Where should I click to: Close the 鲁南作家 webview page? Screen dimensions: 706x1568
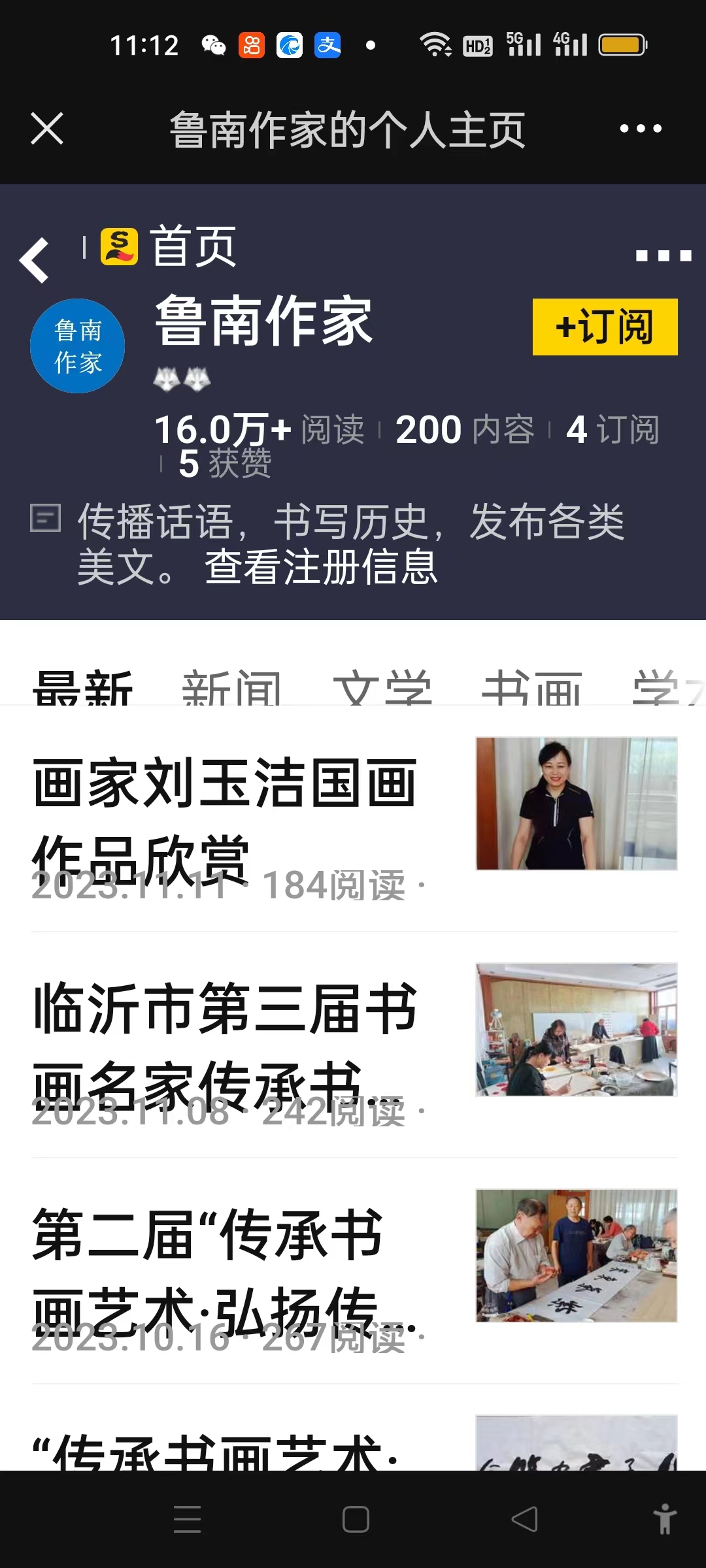(47, 128)
